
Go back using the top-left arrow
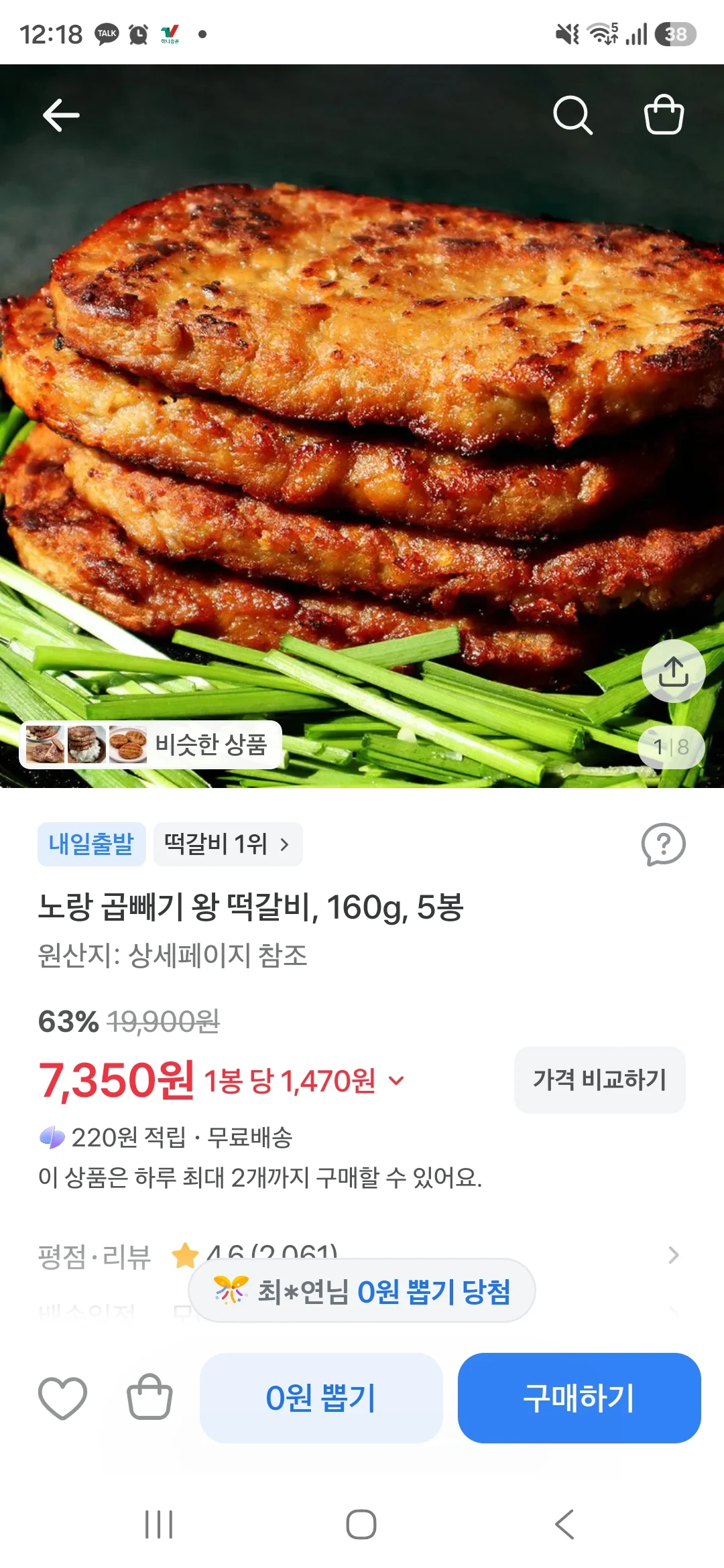coord(61,115)
